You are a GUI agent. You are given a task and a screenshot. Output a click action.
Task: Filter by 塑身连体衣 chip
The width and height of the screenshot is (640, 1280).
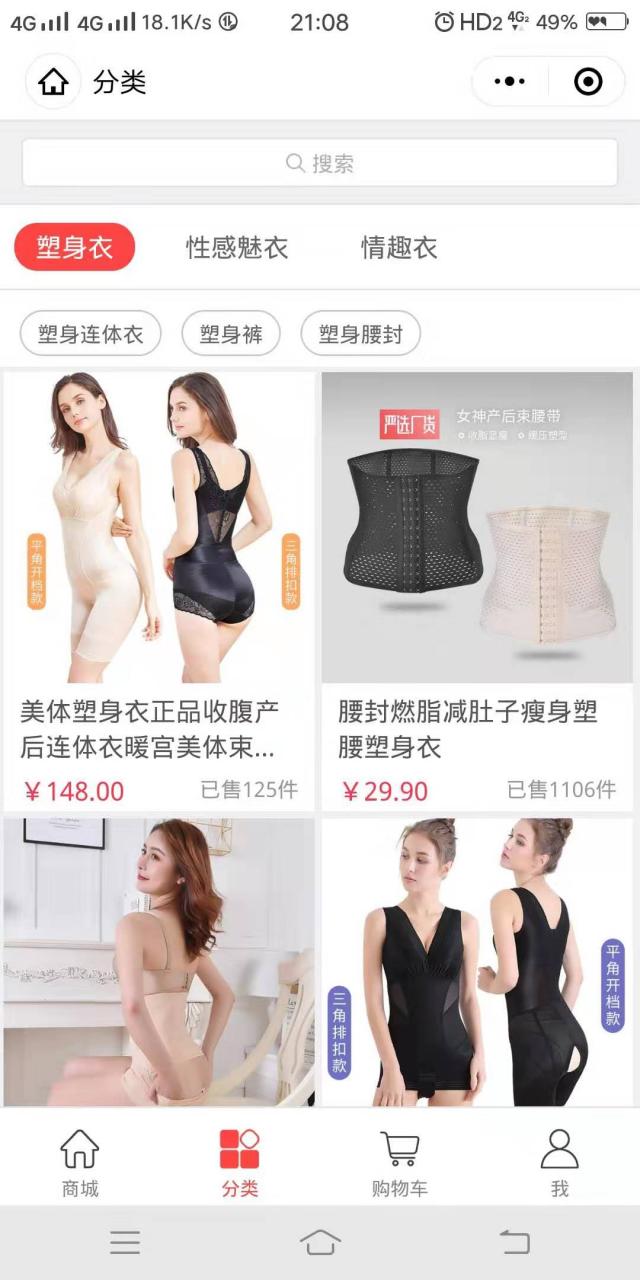pyautogui.click(x=90, y=334)
